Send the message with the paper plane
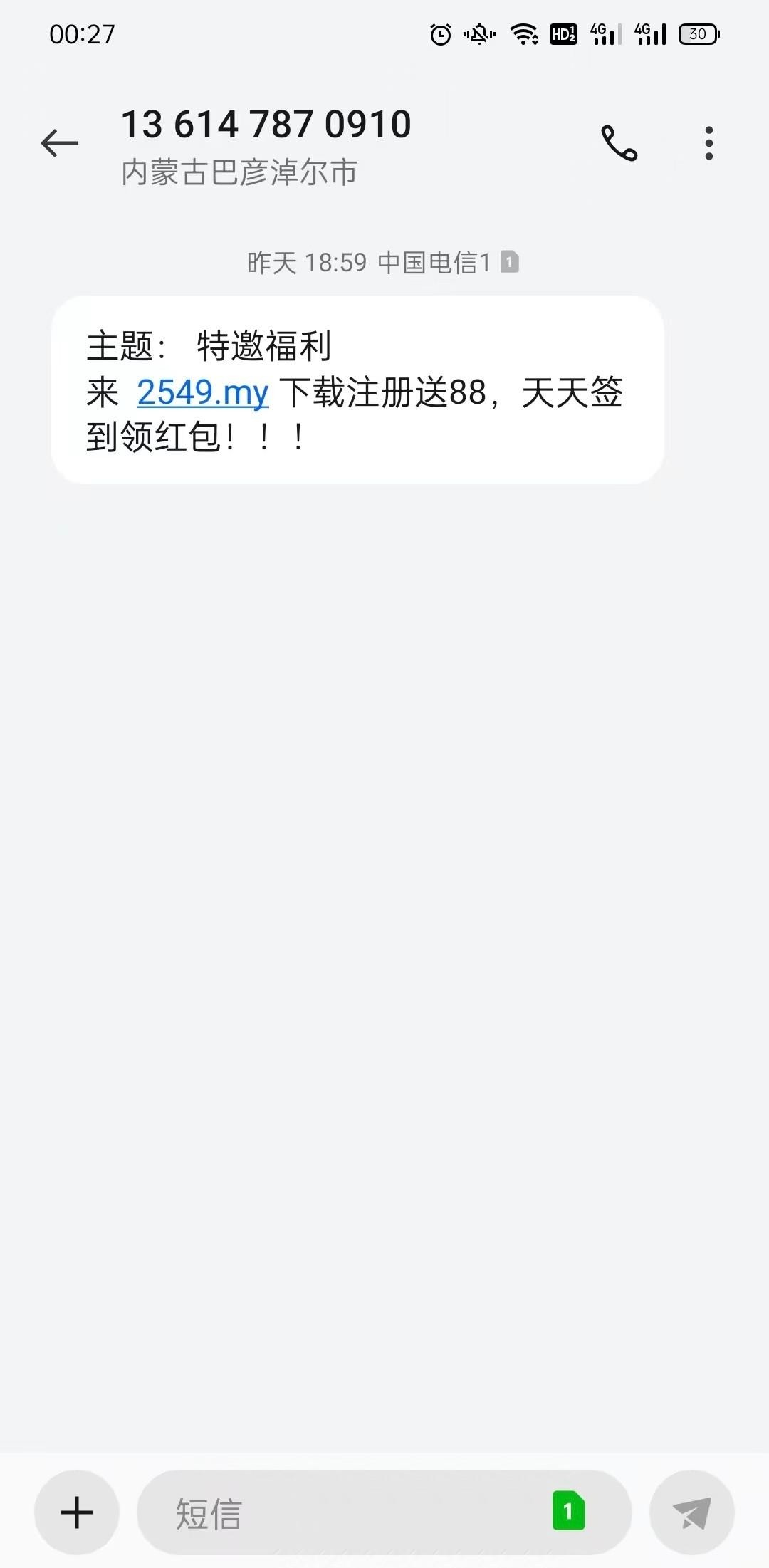This screenshot has height=1568, width=769. [x=691, y=1512]
